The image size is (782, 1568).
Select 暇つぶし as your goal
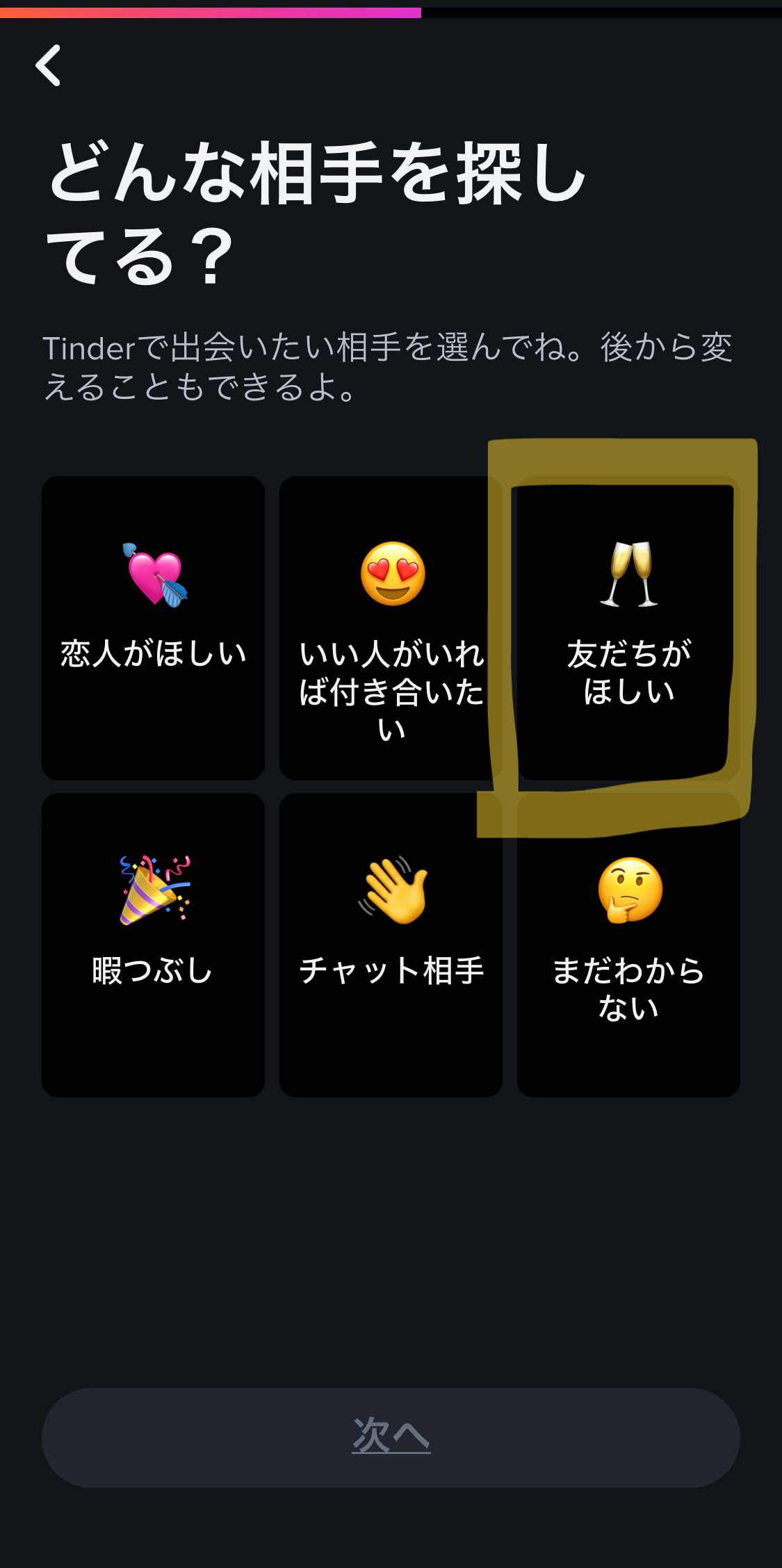click(x=153, y=945)
